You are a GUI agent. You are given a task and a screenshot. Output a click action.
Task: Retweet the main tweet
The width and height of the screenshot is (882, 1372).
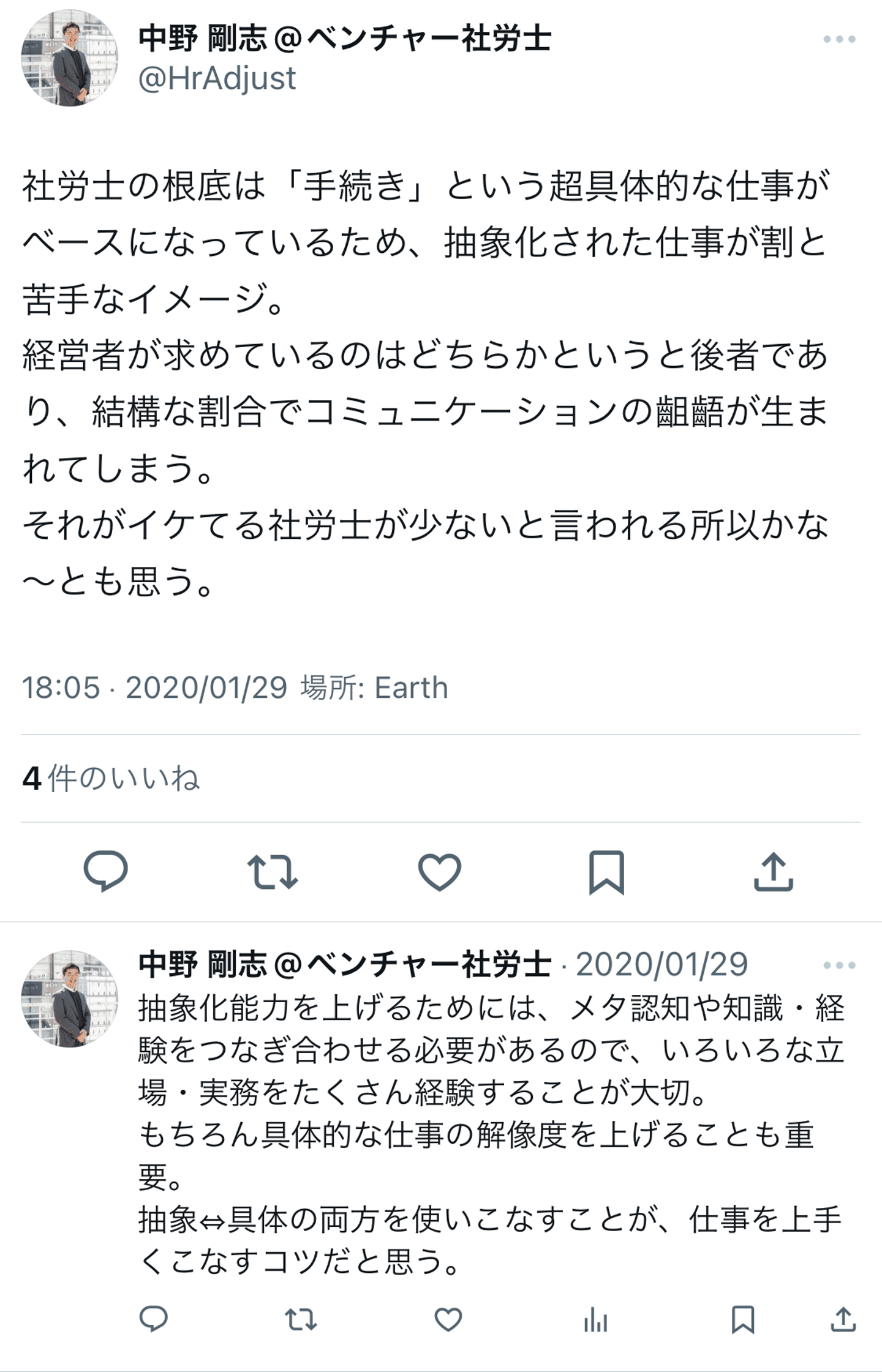click(x=273, y=872)
